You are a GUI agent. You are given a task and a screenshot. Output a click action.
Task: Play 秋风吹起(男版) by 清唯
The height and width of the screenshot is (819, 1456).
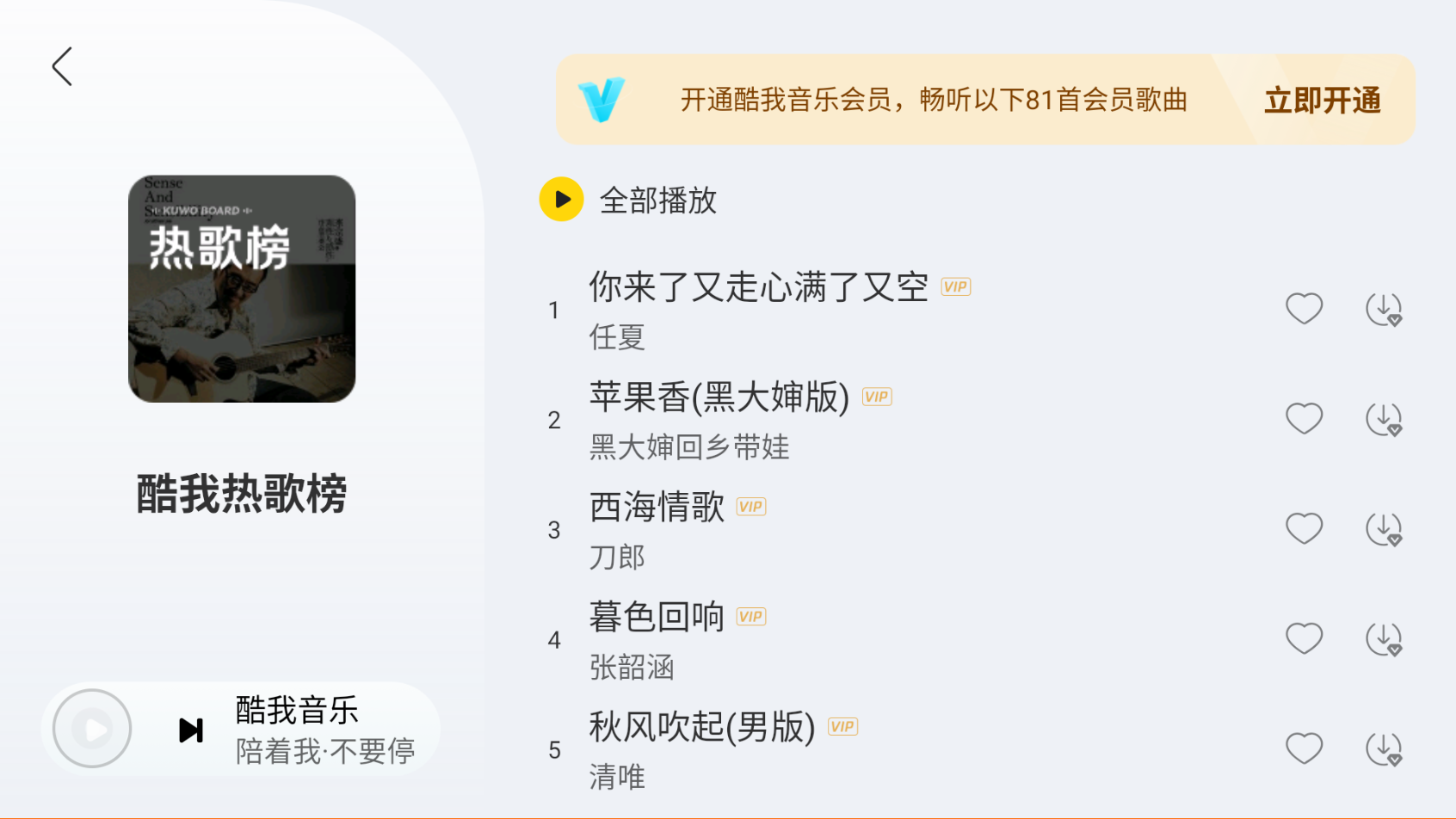coord(701,729)
